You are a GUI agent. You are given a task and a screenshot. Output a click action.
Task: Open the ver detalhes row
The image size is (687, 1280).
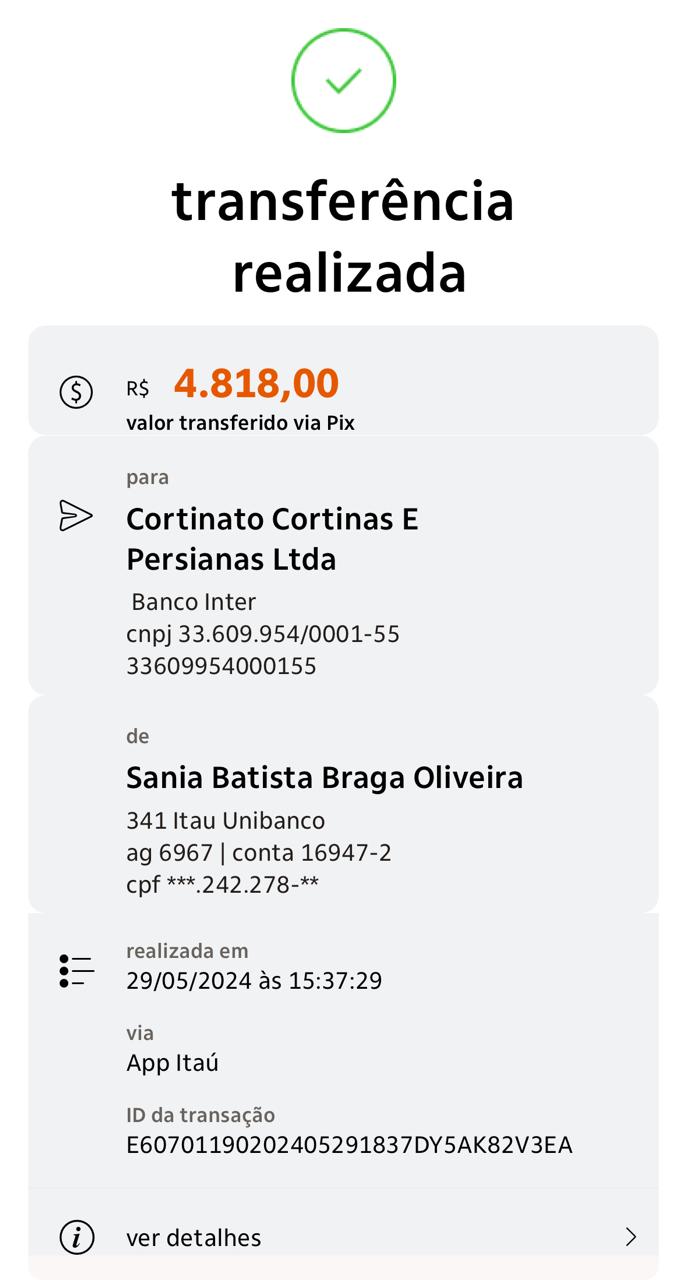pos(343,1237)
